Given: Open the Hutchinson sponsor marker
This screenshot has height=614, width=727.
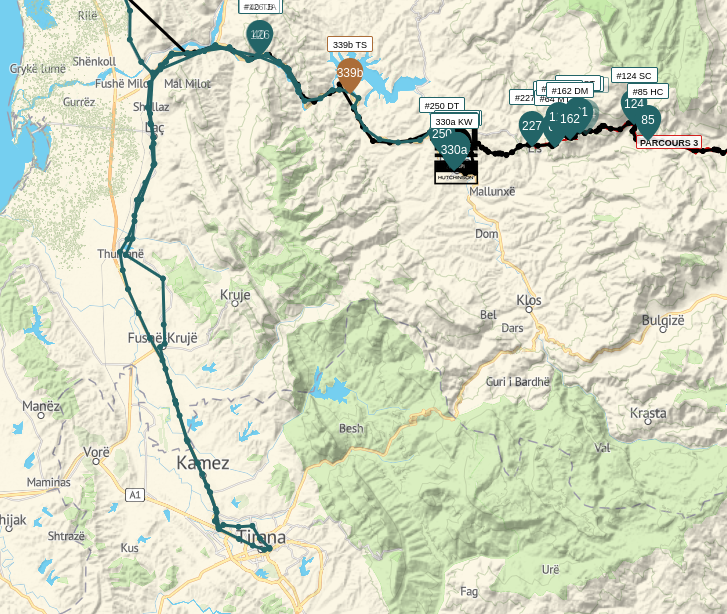Looking at the screenshot, I should [x=456, y=175].
